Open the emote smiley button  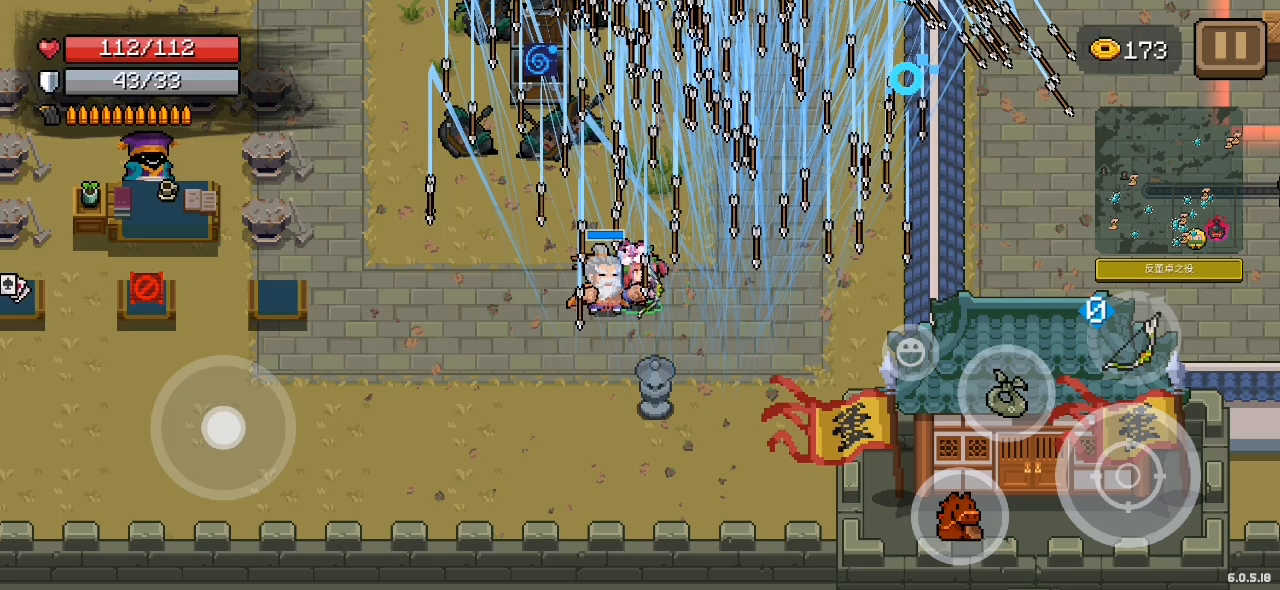click(909, 351)
